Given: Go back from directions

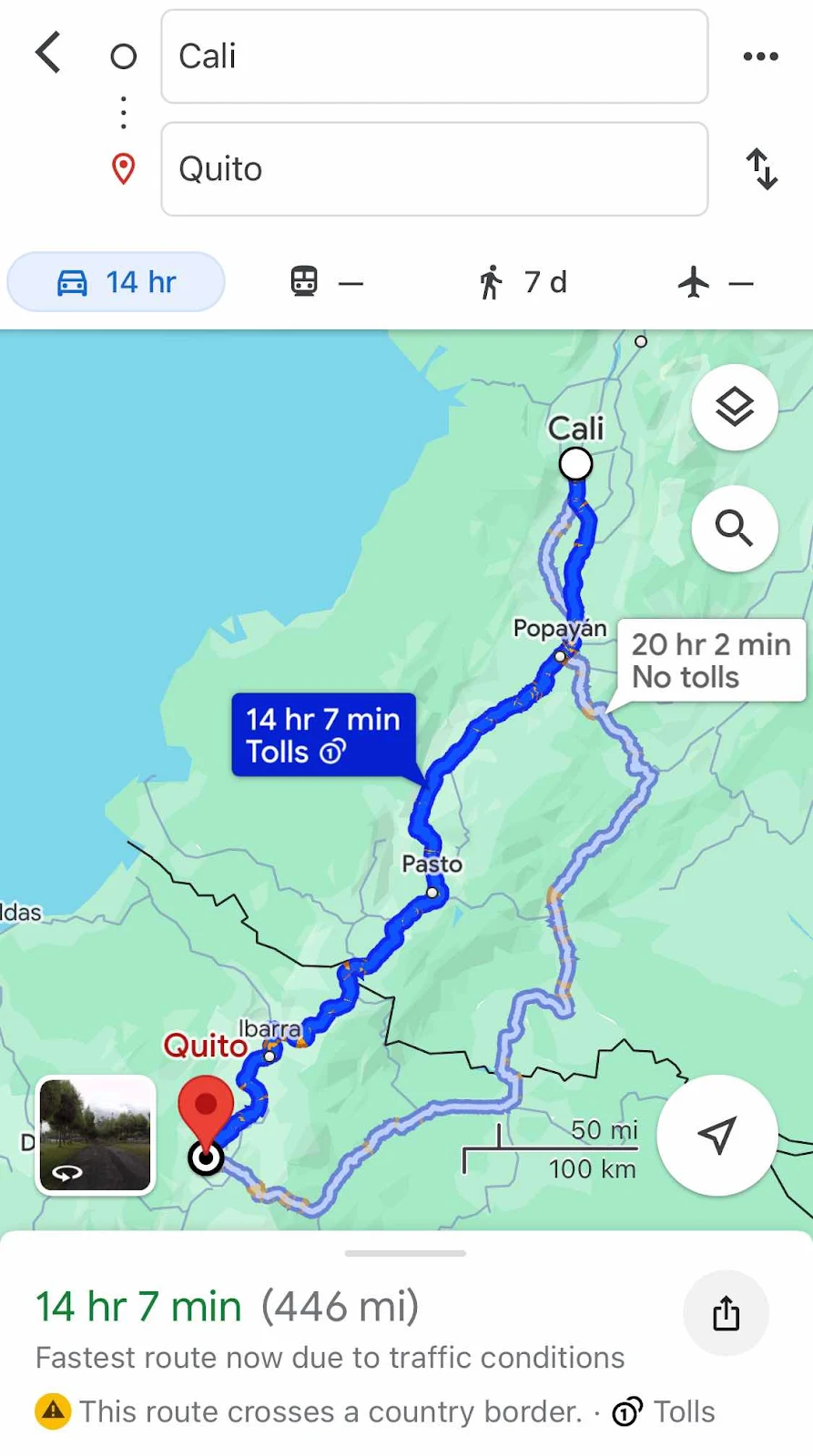Looking at the screenshot, I should [49, 53].
